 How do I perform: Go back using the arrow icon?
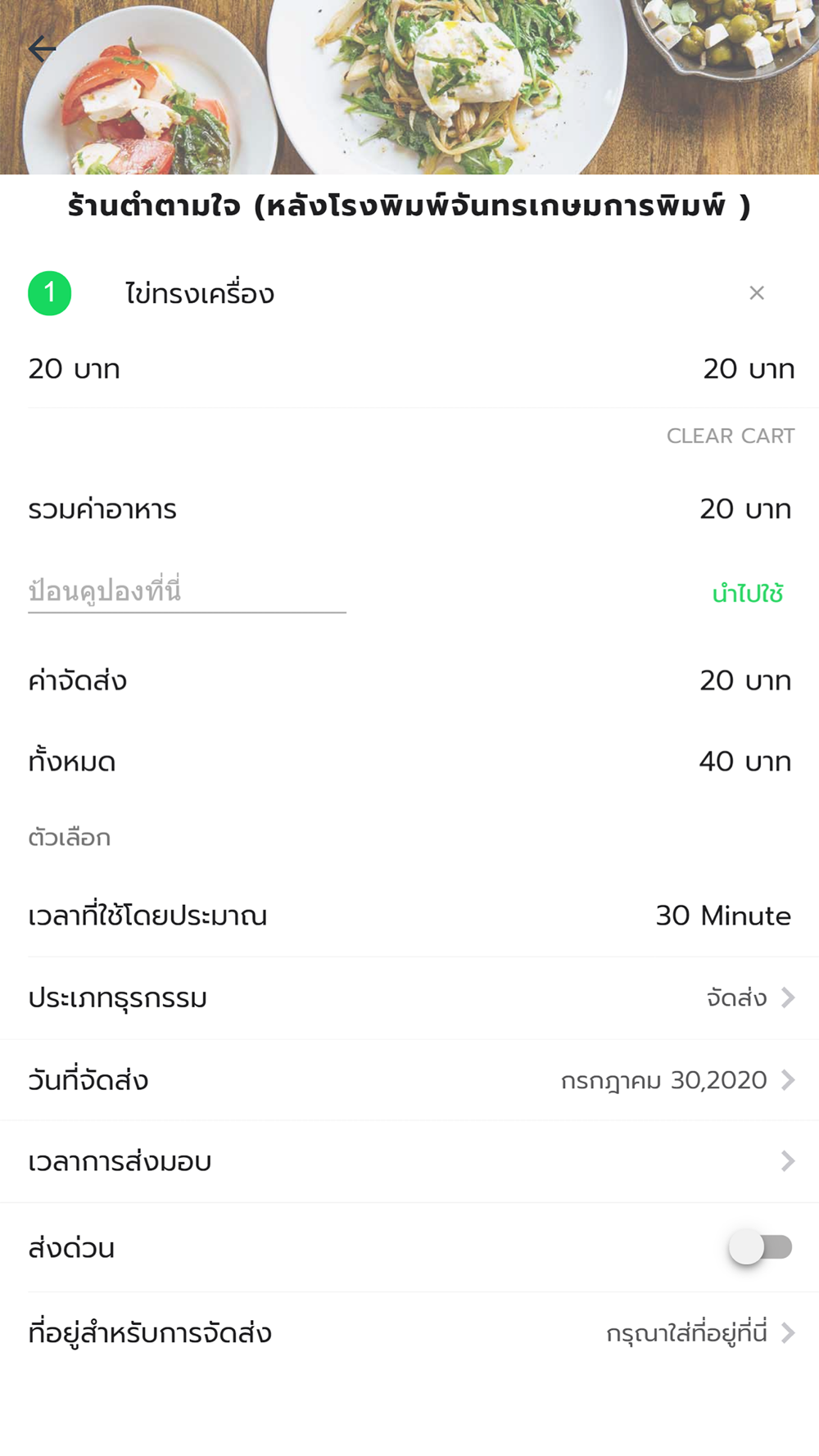coord(42,49)
